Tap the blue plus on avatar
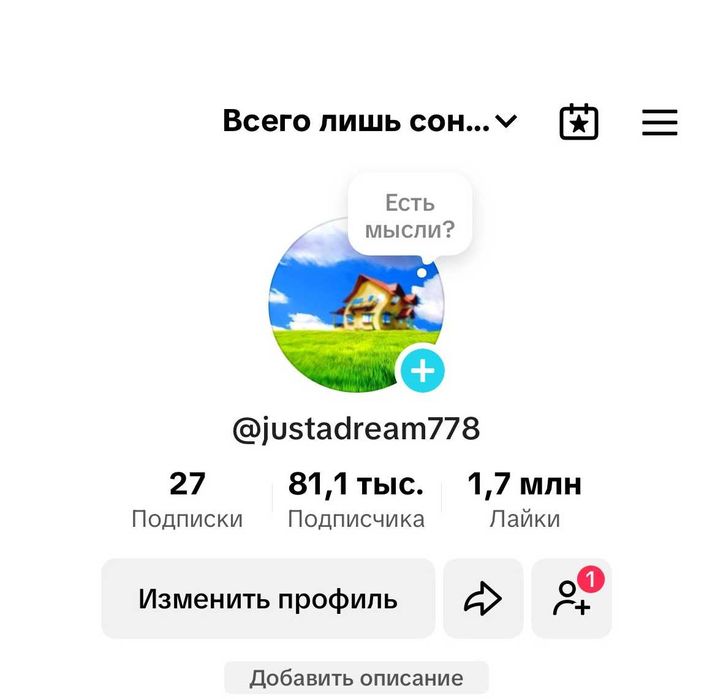The image size is (715, 699). pos(423,371)
